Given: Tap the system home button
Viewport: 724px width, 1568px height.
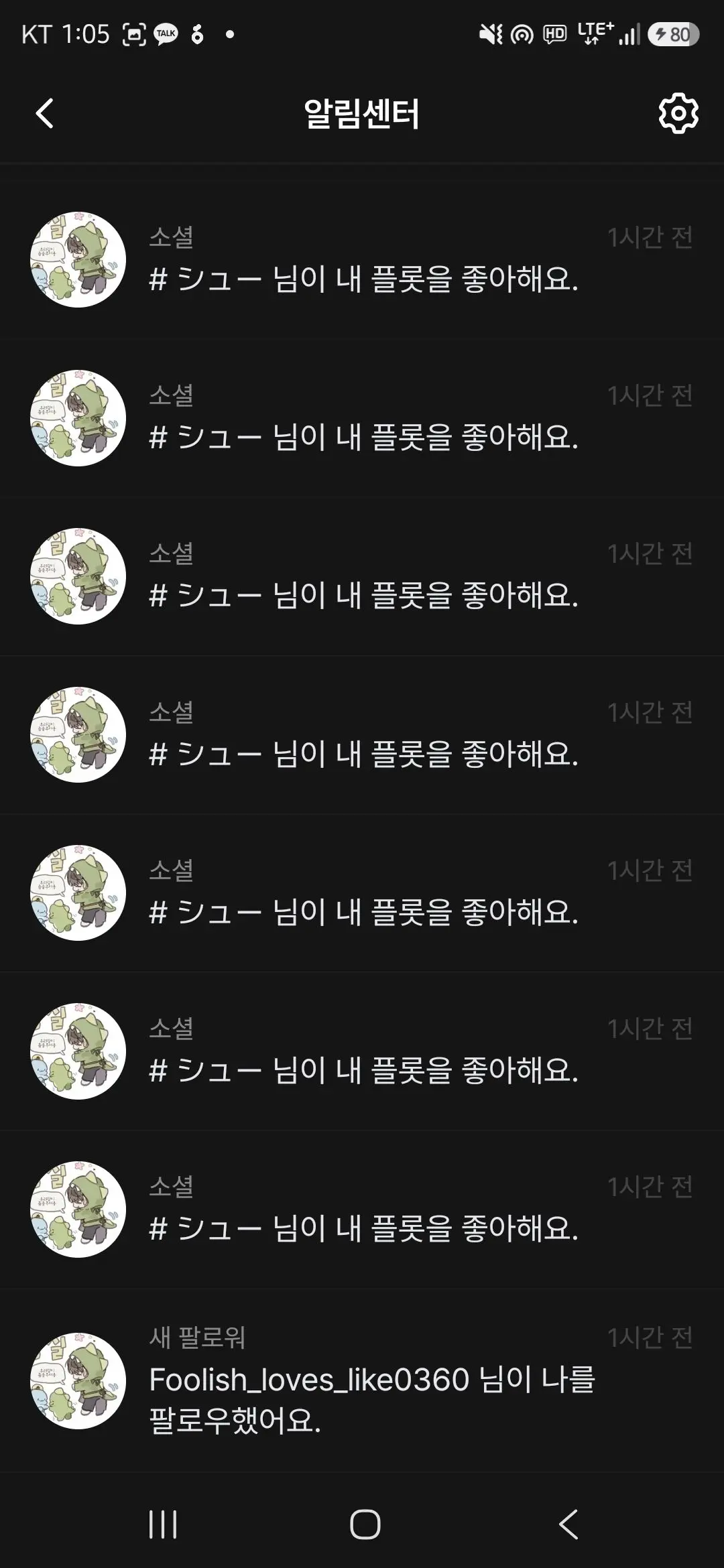Looking at the screenshot, I should (x=365, y=1524).
